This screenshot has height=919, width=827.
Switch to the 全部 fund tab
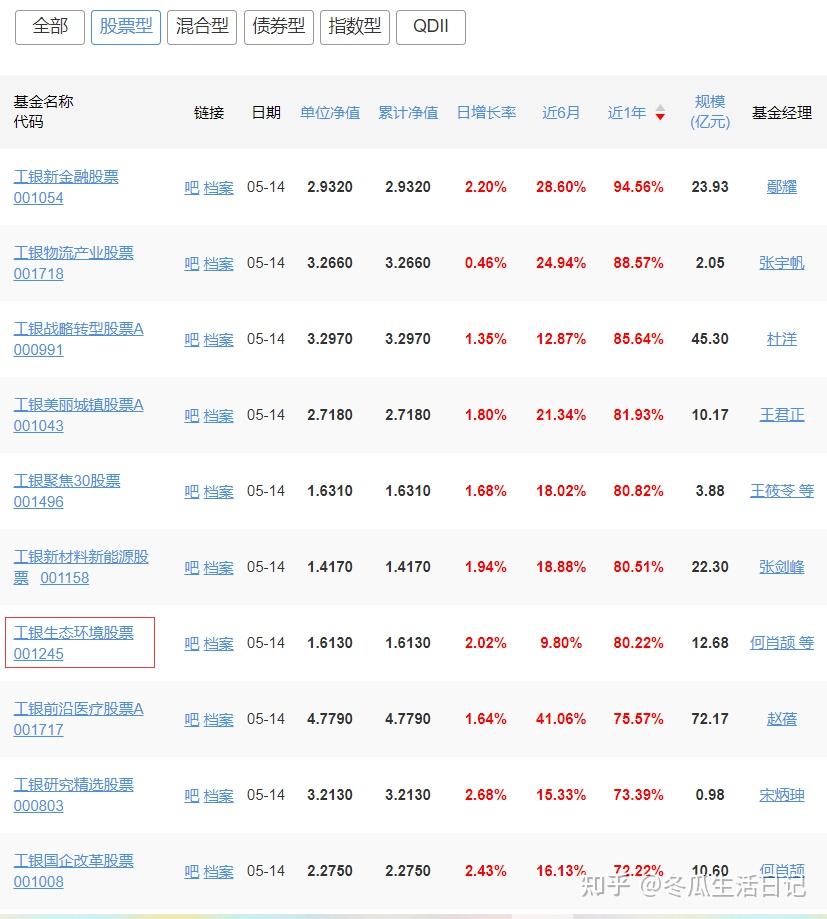point(50,27)
